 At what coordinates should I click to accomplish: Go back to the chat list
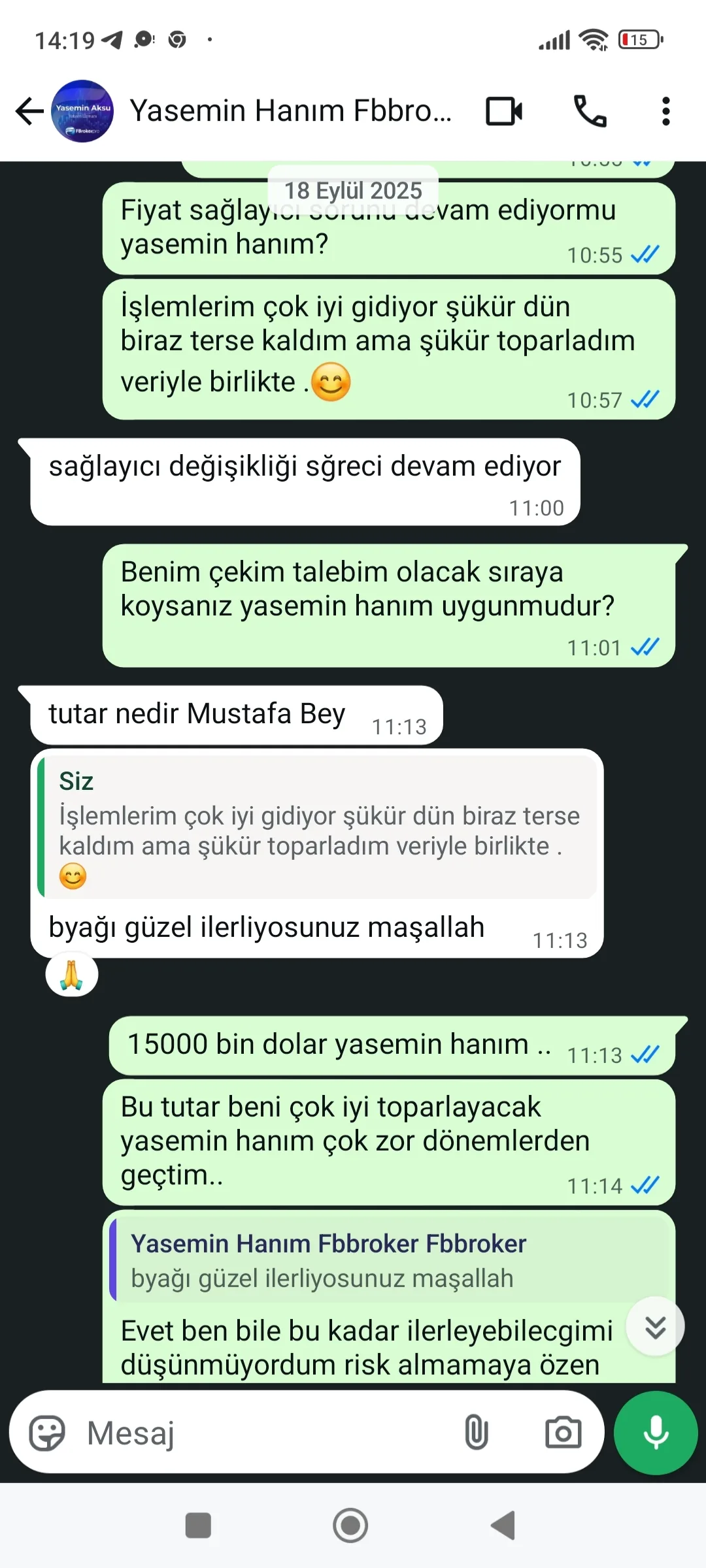point(29,111)
